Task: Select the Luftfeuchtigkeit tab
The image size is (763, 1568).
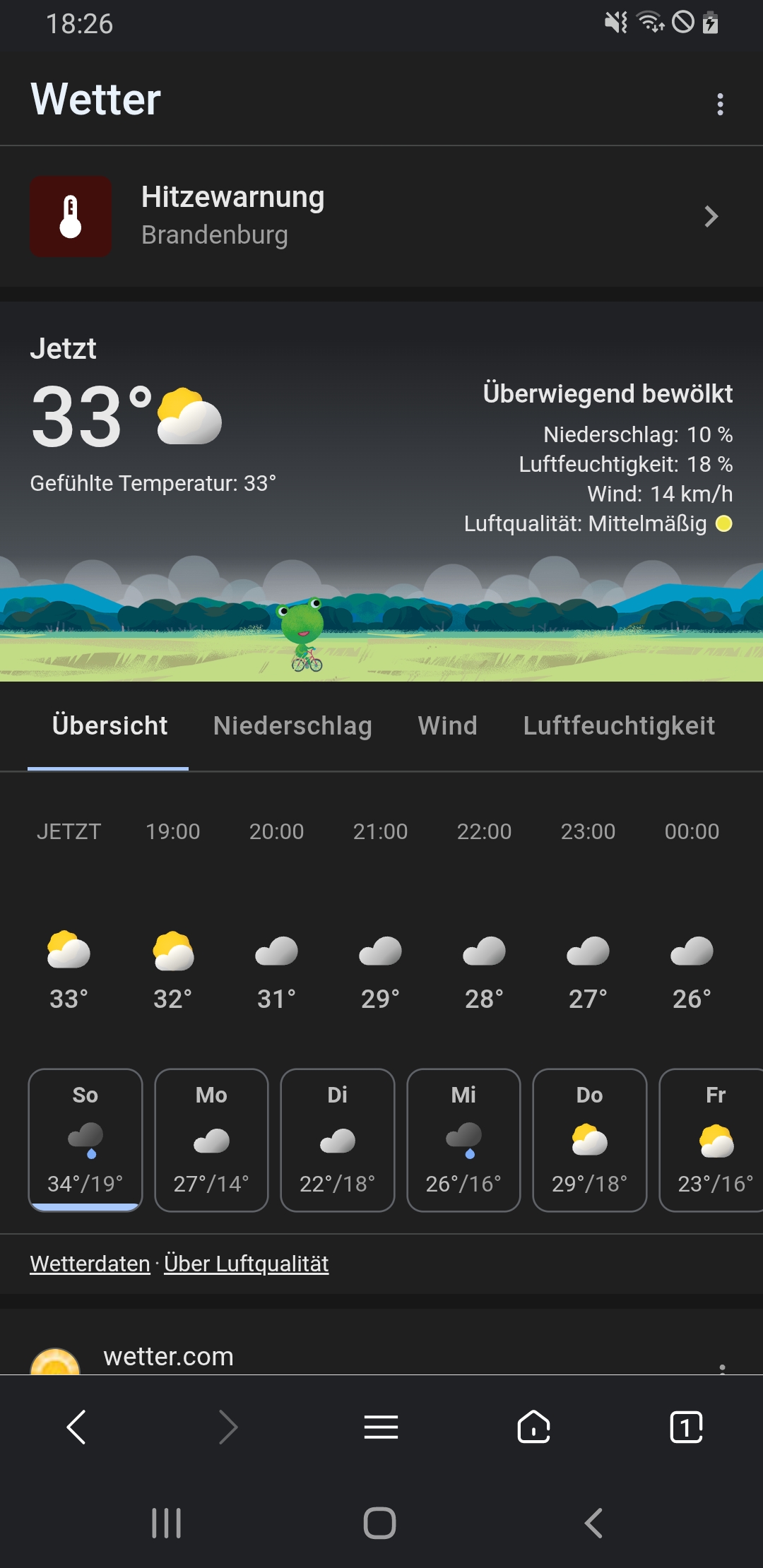Action: (619, 725)
